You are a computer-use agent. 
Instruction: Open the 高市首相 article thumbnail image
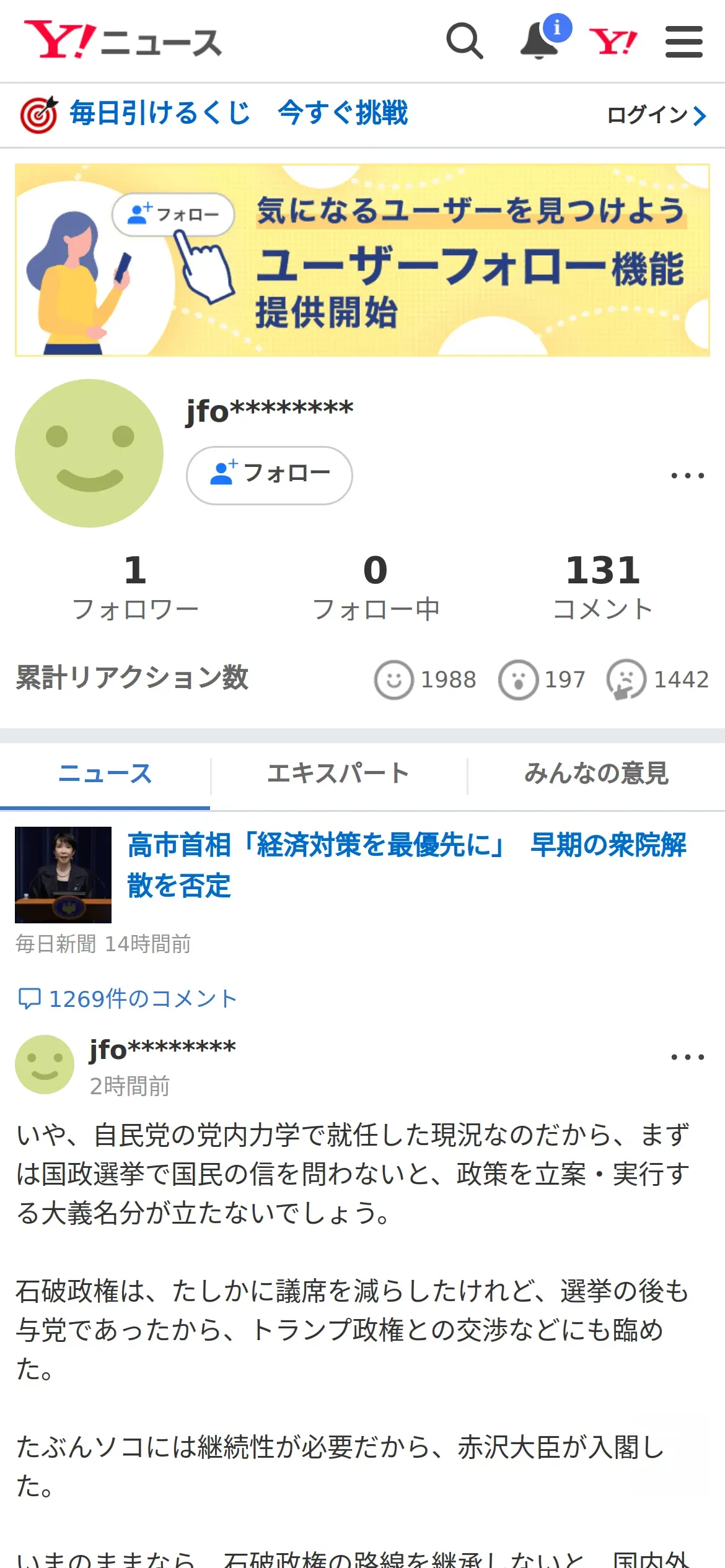[63, 874]
